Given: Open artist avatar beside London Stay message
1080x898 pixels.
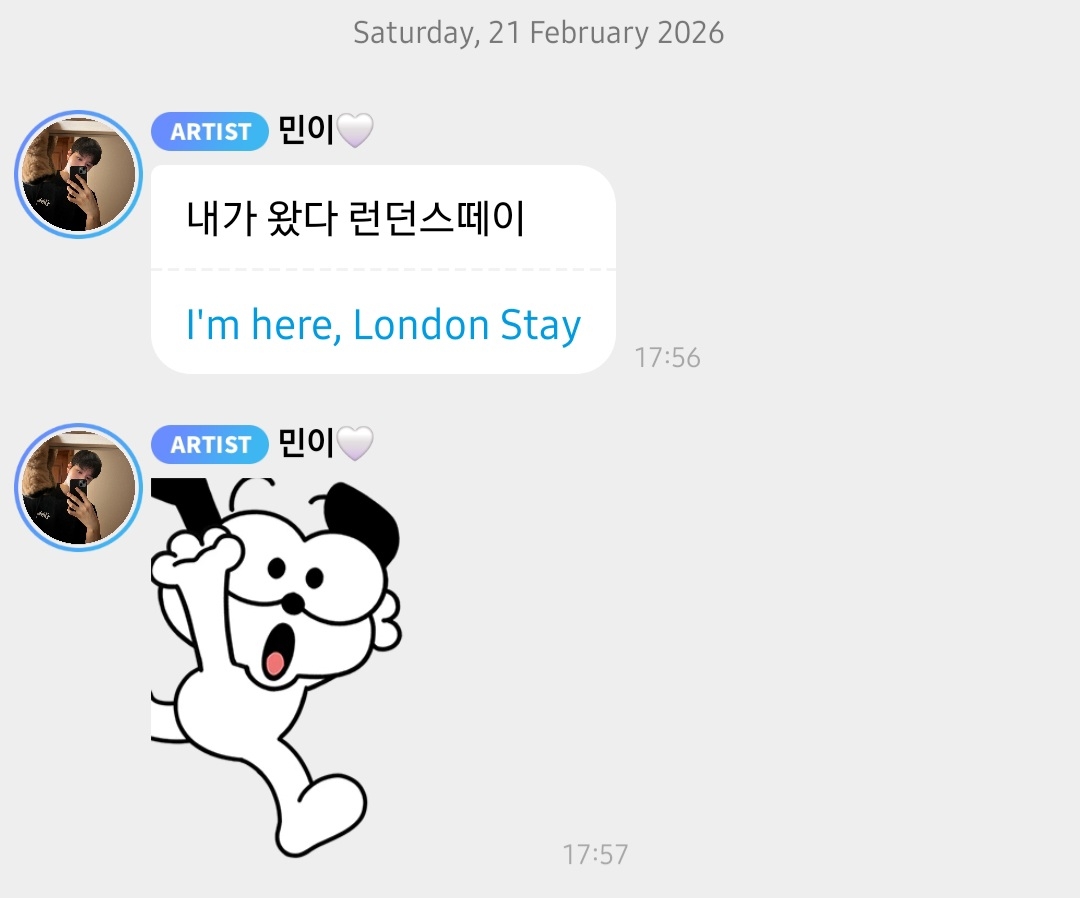Looking at the screenshot, I should pyautogui.click(x=79, y=175).
